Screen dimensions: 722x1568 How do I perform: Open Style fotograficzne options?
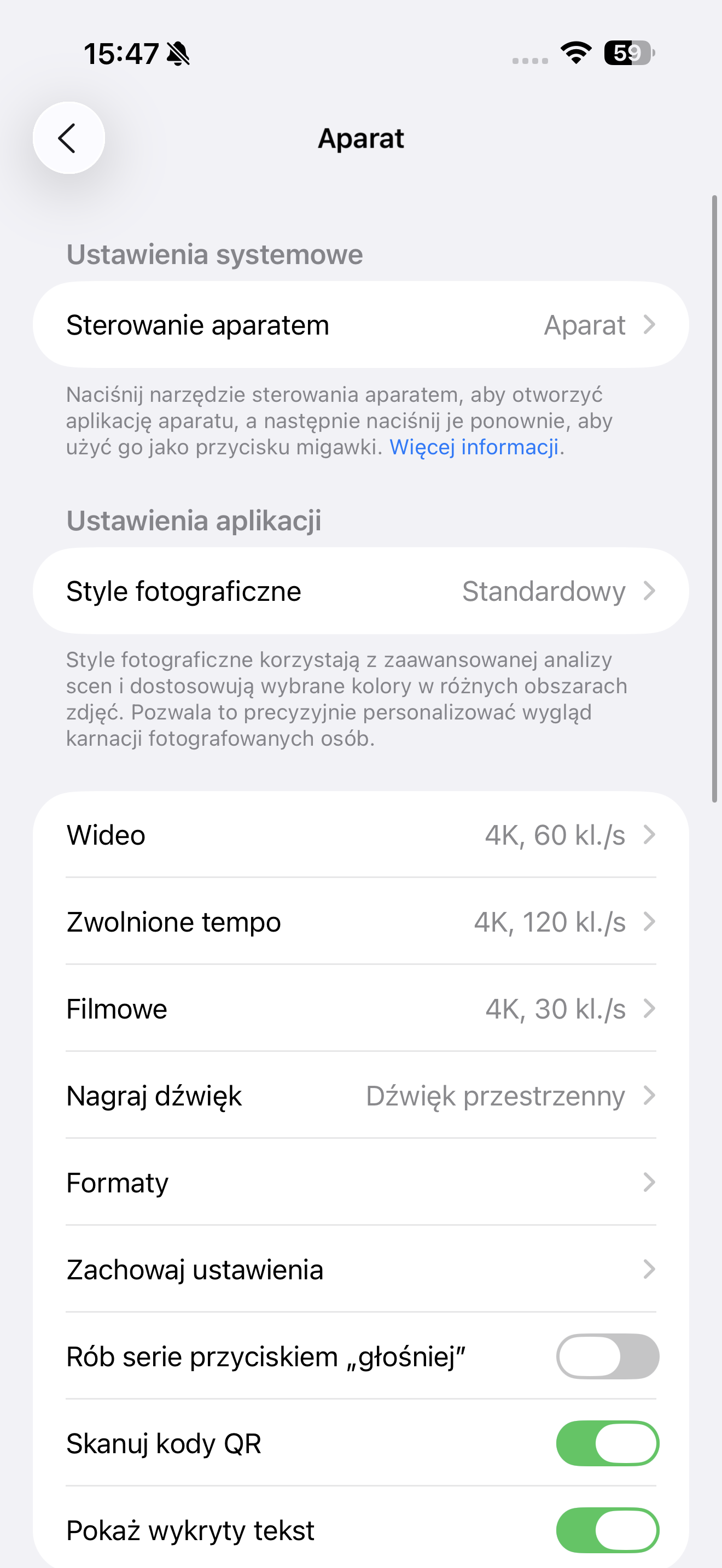tap(360, 591)
